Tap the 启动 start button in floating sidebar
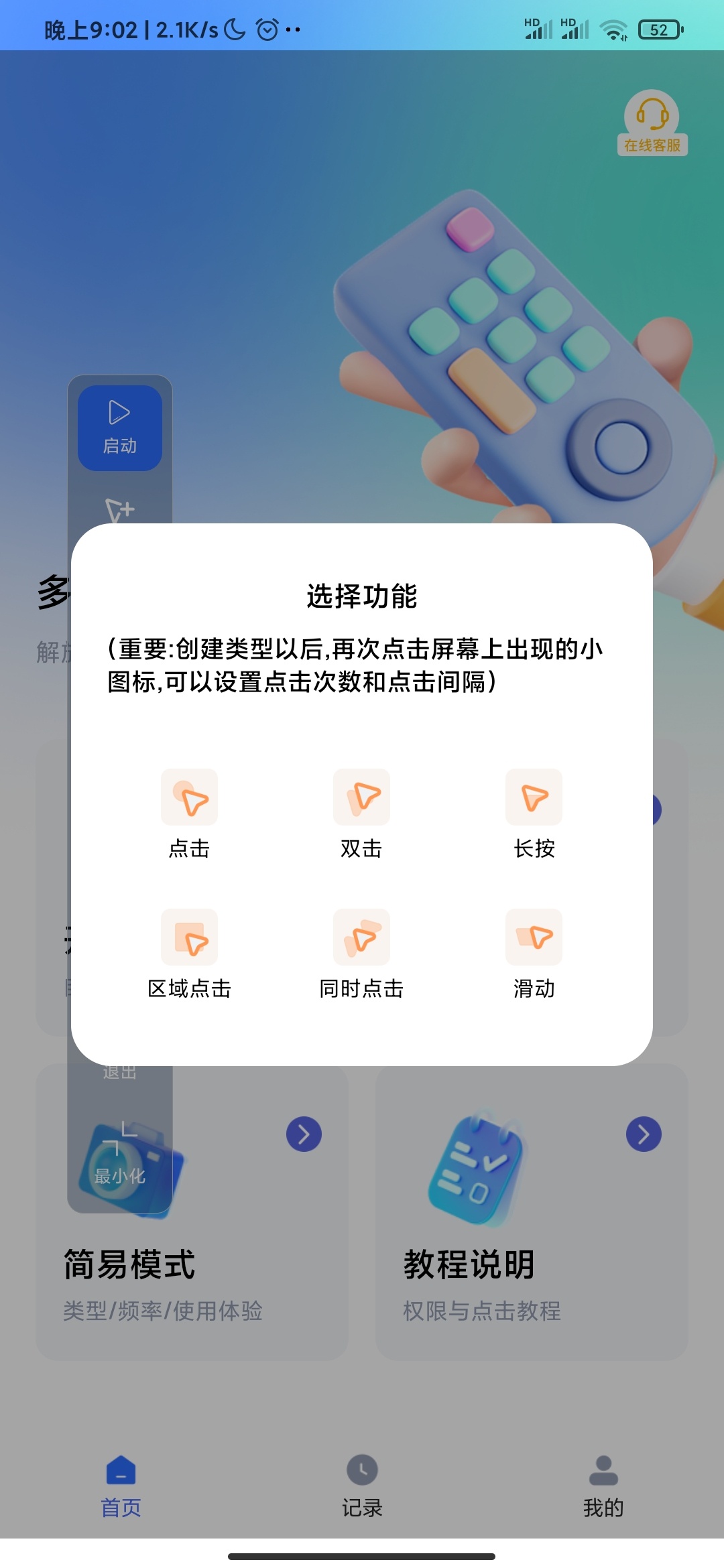Screen dimensions: 724x1568 [x=119, y=429]
